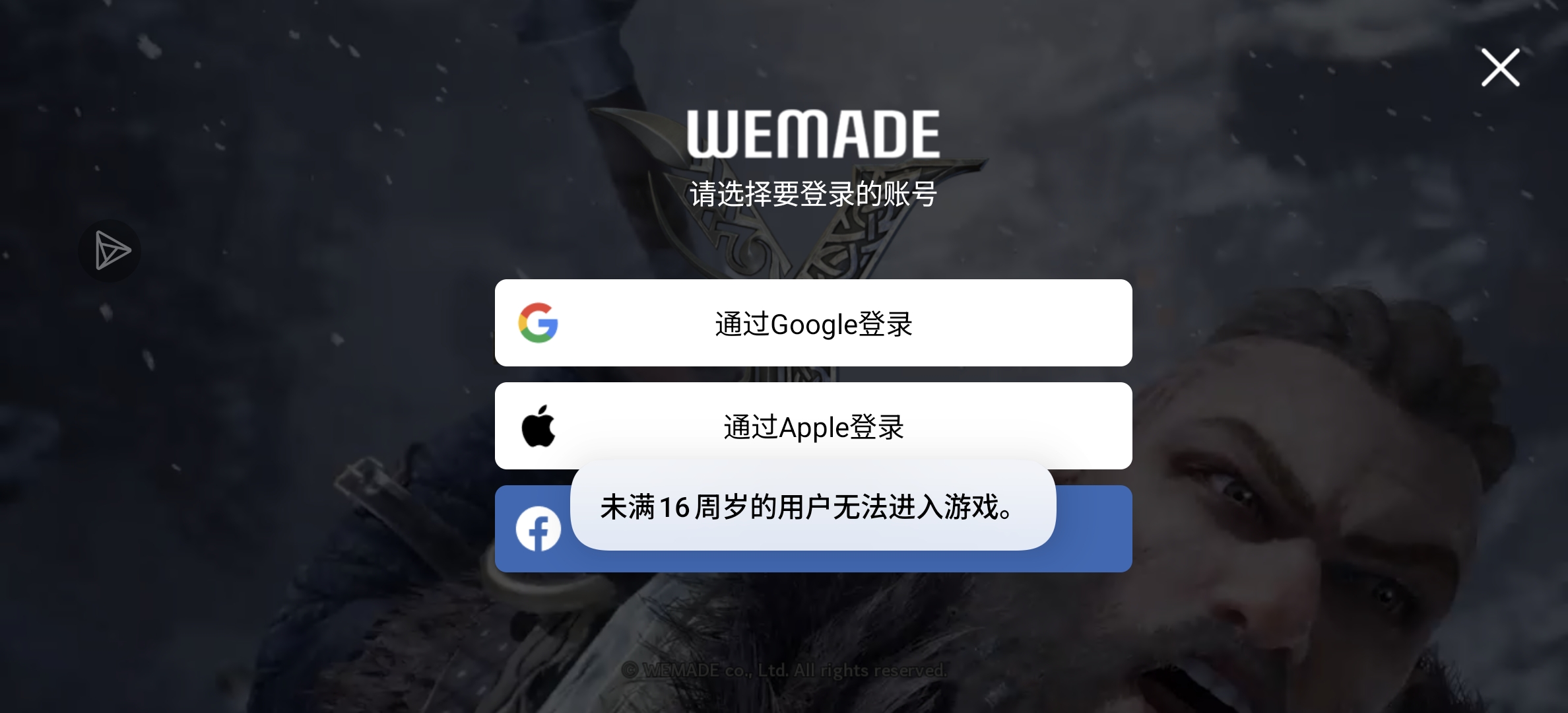The image size is (1568, 713).
Task: Sign in with Google
Action: pos(813,323)
